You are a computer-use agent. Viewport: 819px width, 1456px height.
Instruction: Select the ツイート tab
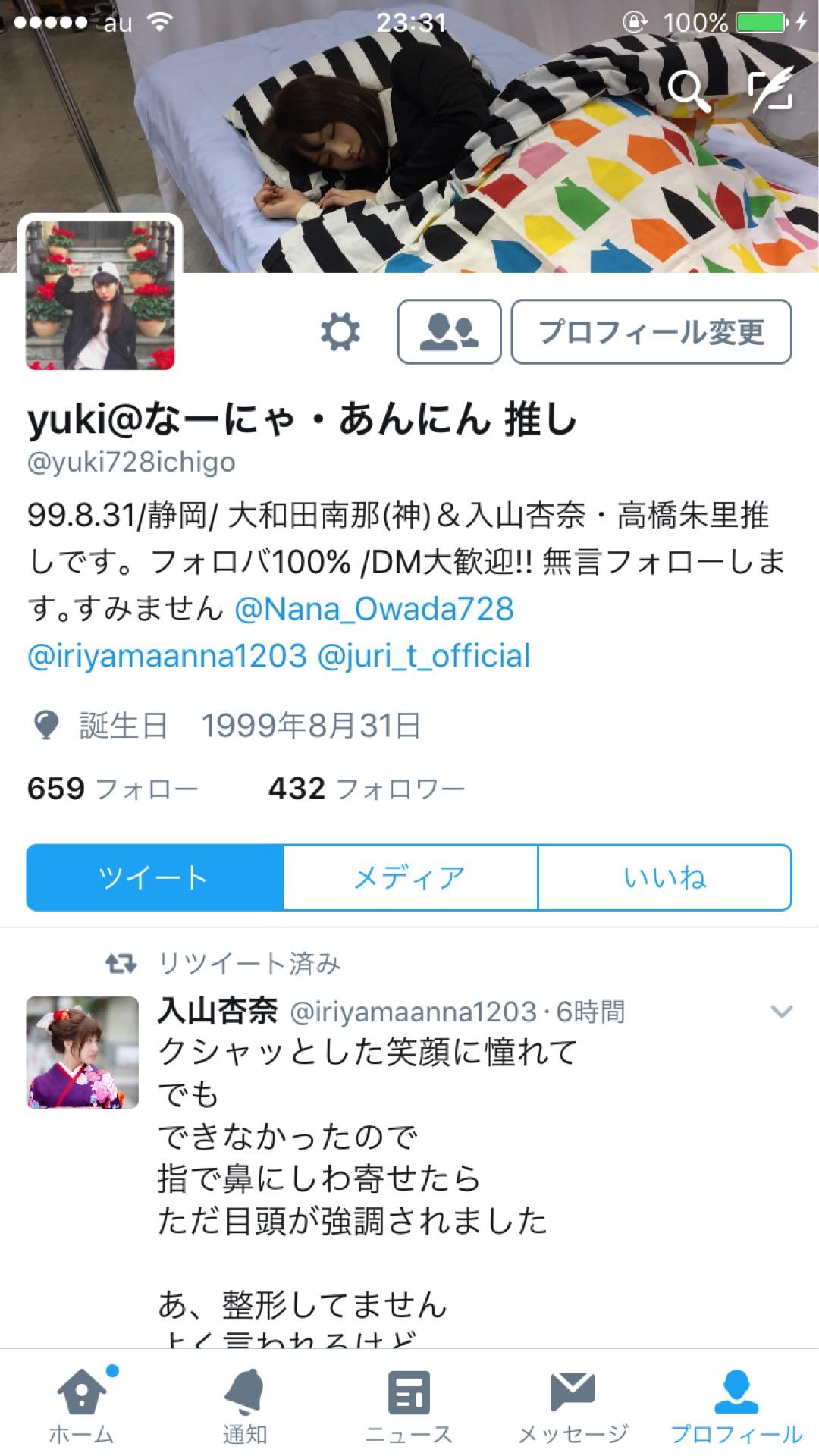[155, 877]
